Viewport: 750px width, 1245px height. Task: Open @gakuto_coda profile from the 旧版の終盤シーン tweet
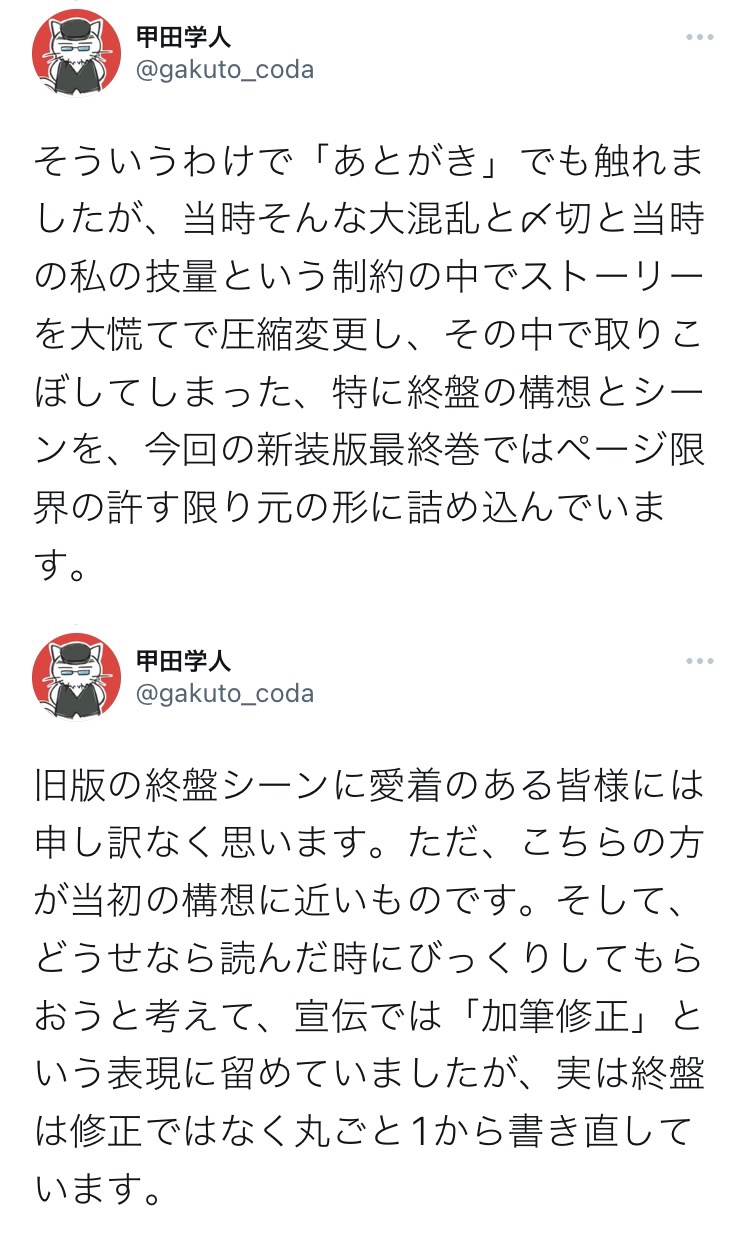pos(224,693)
